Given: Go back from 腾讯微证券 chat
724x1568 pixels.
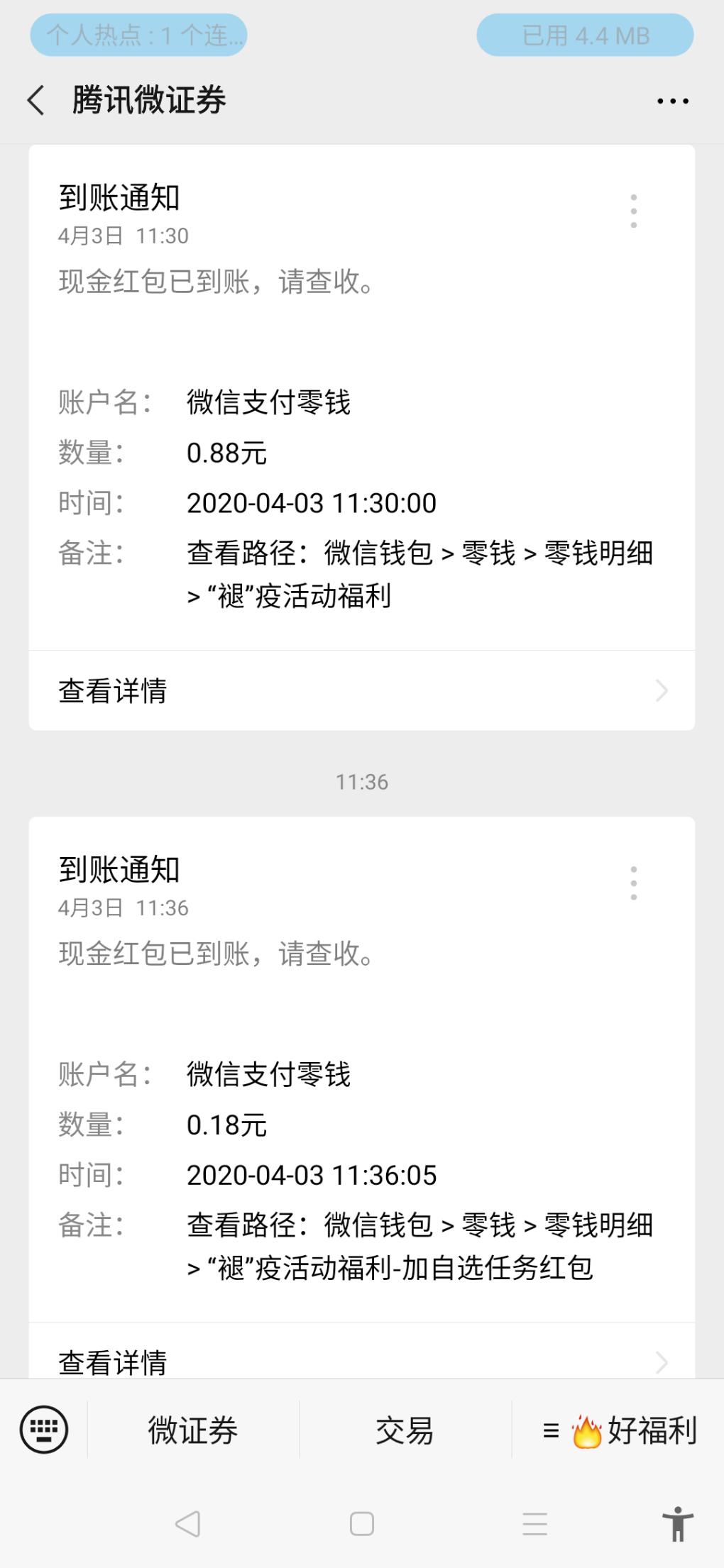Looking at the screenshot, I should tap(35, 100).
